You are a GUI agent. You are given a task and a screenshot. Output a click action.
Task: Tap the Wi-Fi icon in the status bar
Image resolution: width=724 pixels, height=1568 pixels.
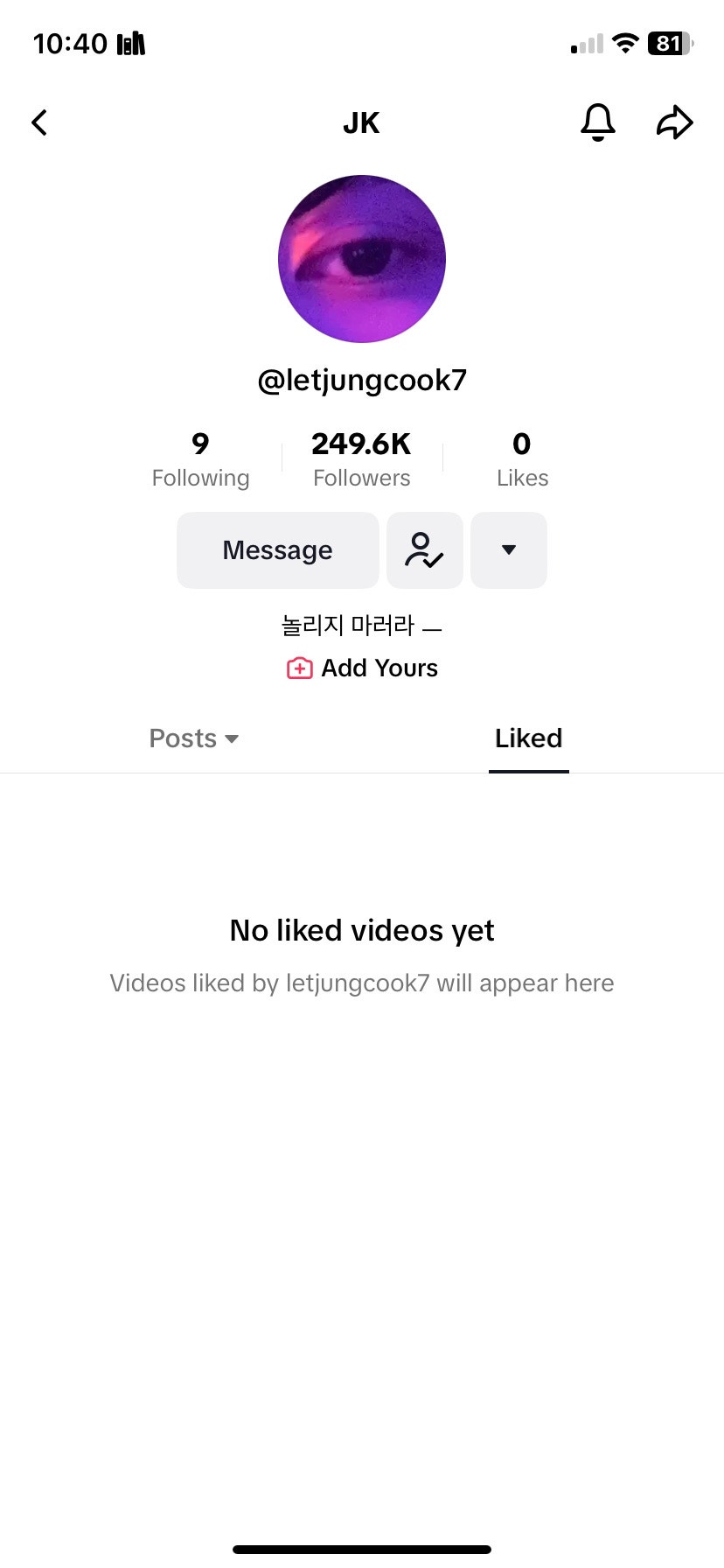624,43
